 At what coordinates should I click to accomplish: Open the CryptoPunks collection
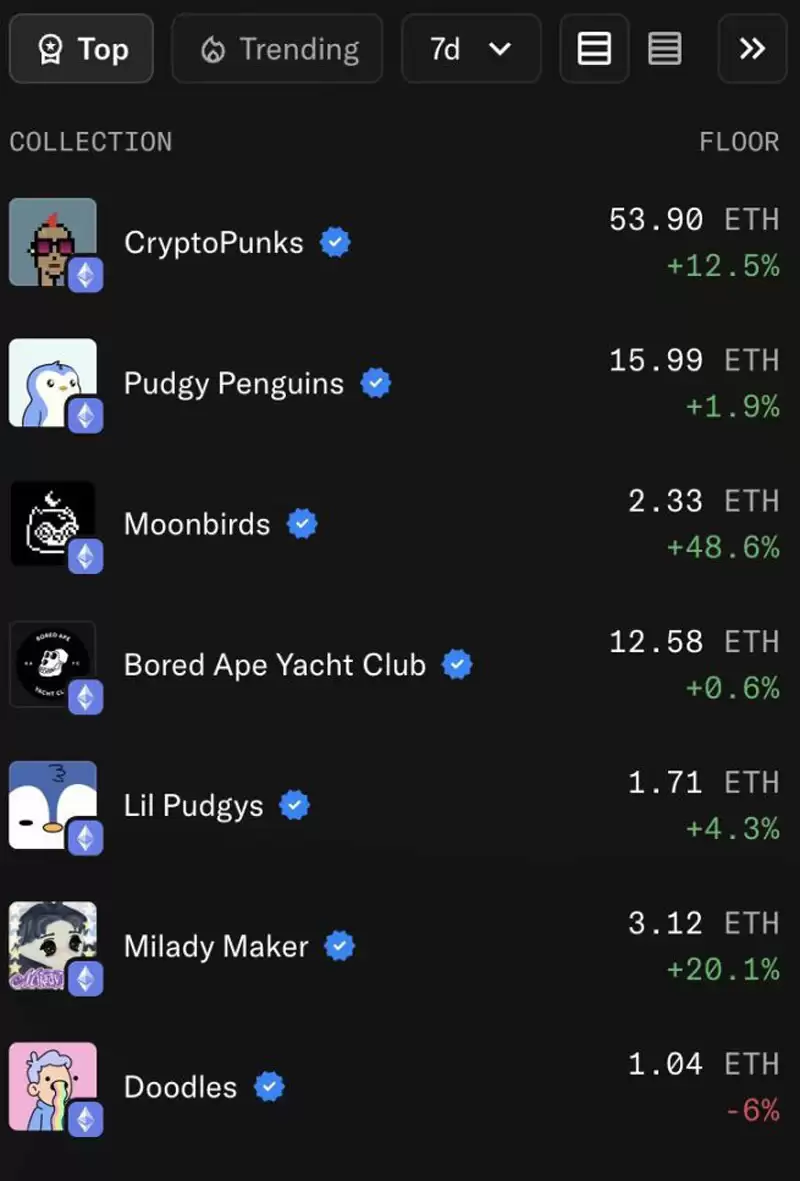click(213, 243)
